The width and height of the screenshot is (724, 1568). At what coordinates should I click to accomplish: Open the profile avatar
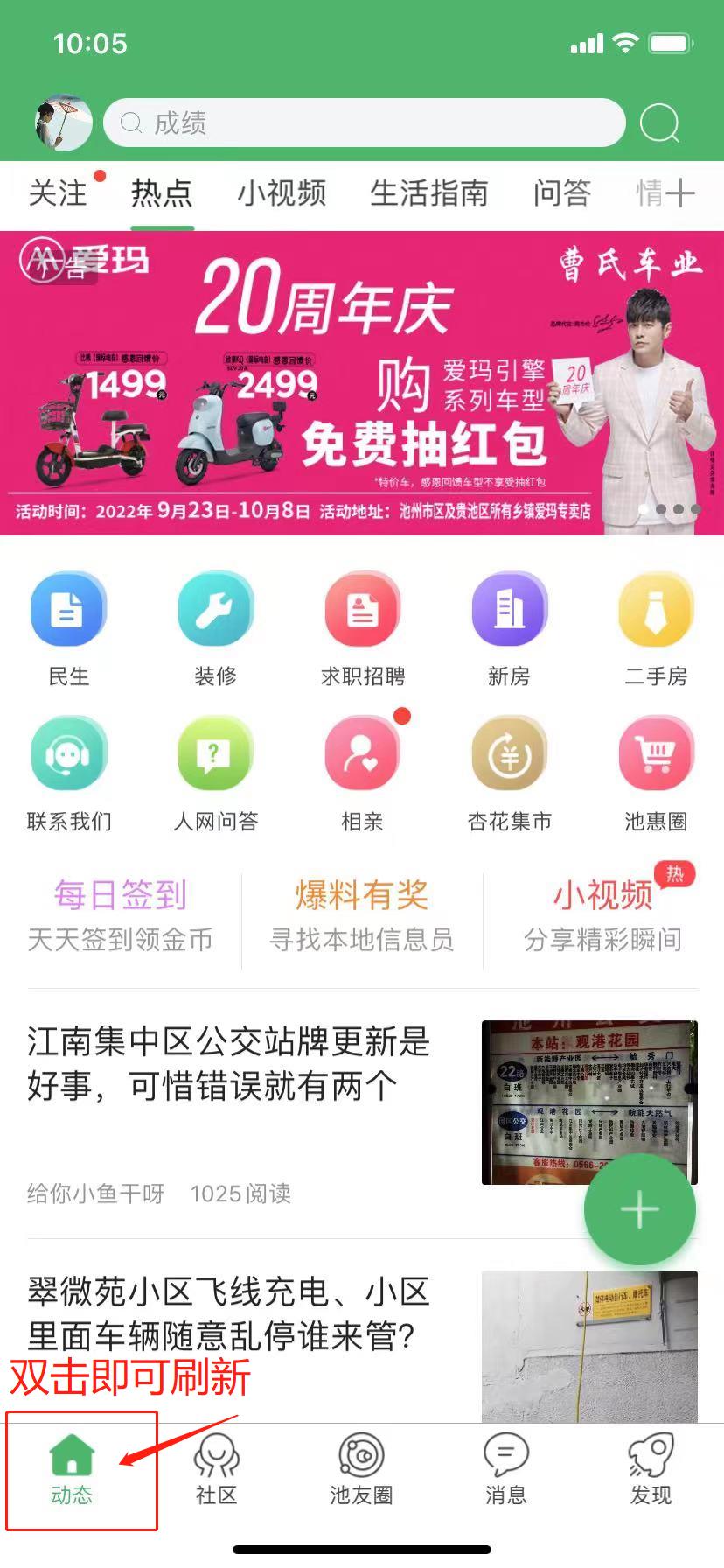tap(63, 122)
